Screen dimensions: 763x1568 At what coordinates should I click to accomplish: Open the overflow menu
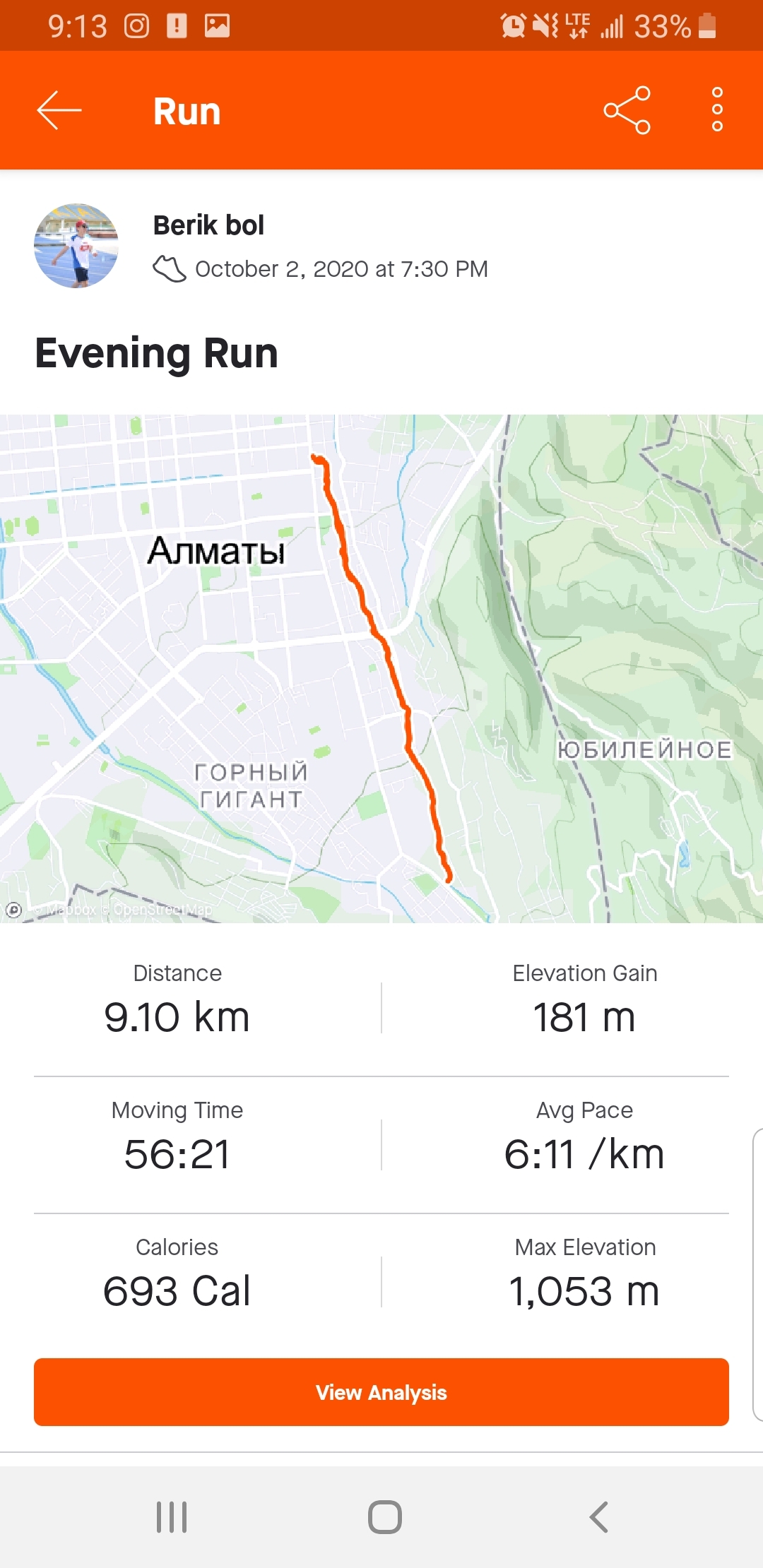click(x=717, y=110)
